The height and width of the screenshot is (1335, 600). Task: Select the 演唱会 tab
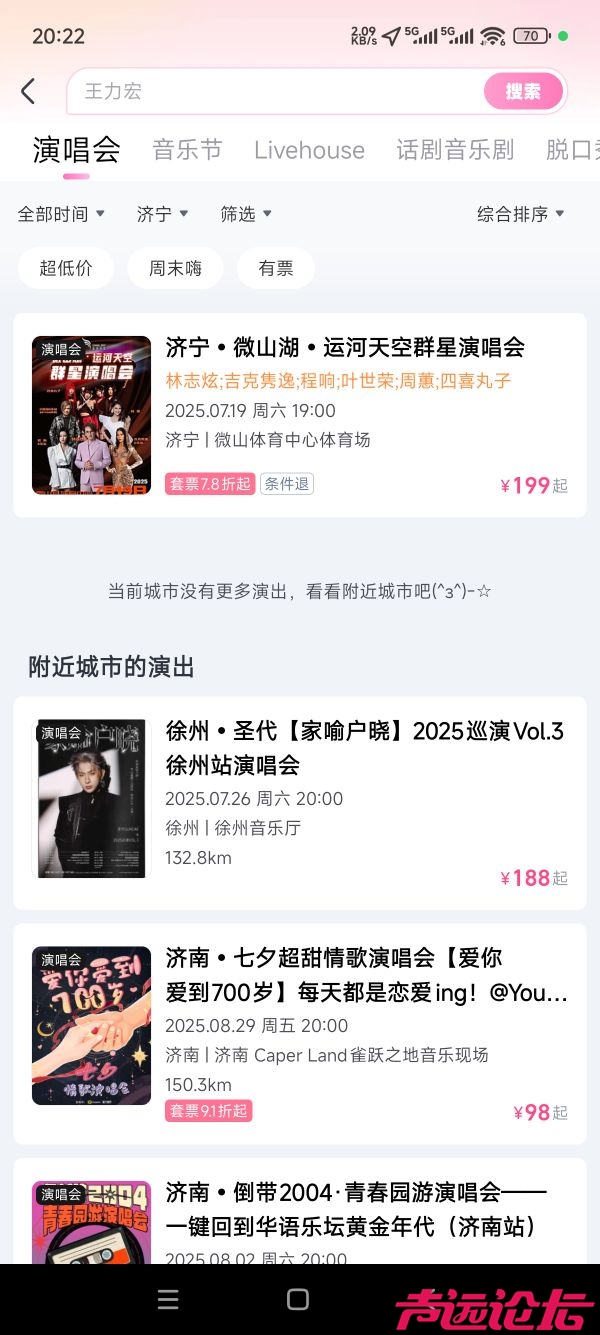76,150
